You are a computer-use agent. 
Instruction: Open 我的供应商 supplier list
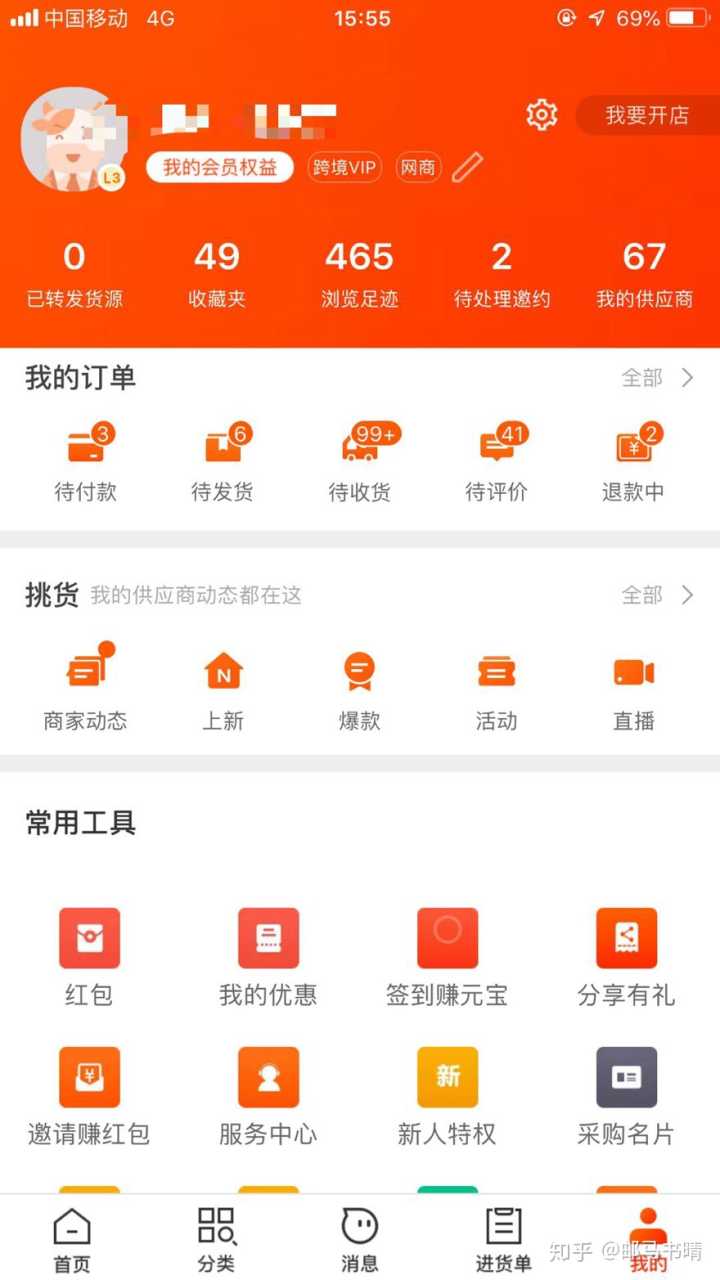tap(644, 273)
